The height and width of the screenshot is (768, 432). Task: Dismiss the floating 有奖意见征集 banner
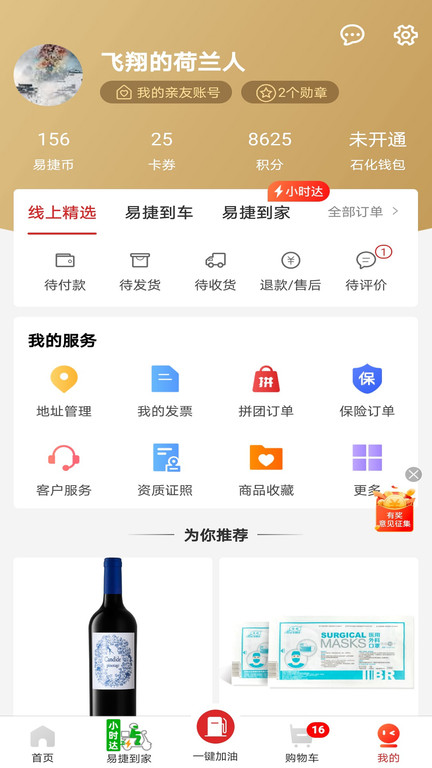tap(413, 474)
